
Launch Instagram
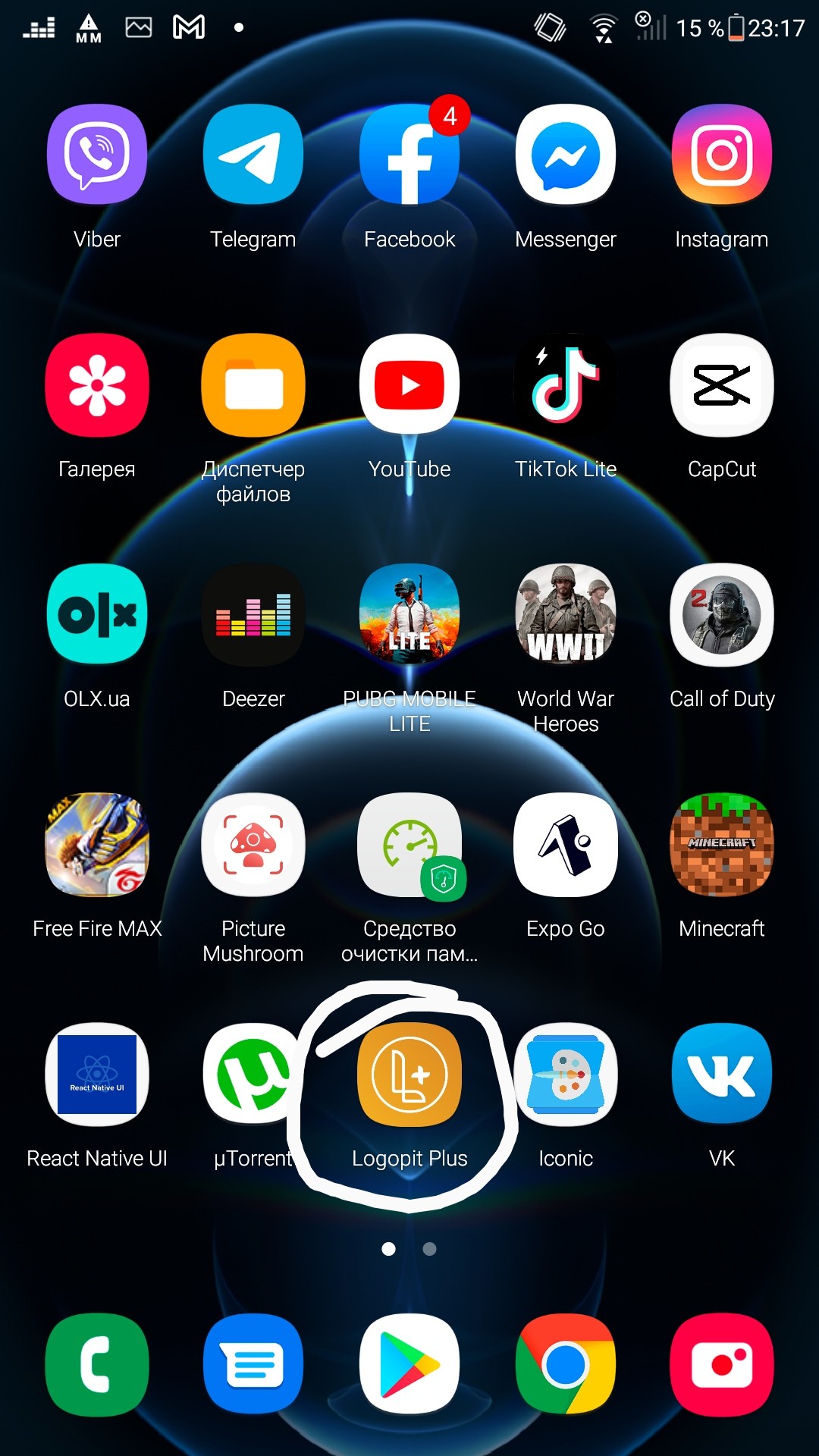[722, 155]
